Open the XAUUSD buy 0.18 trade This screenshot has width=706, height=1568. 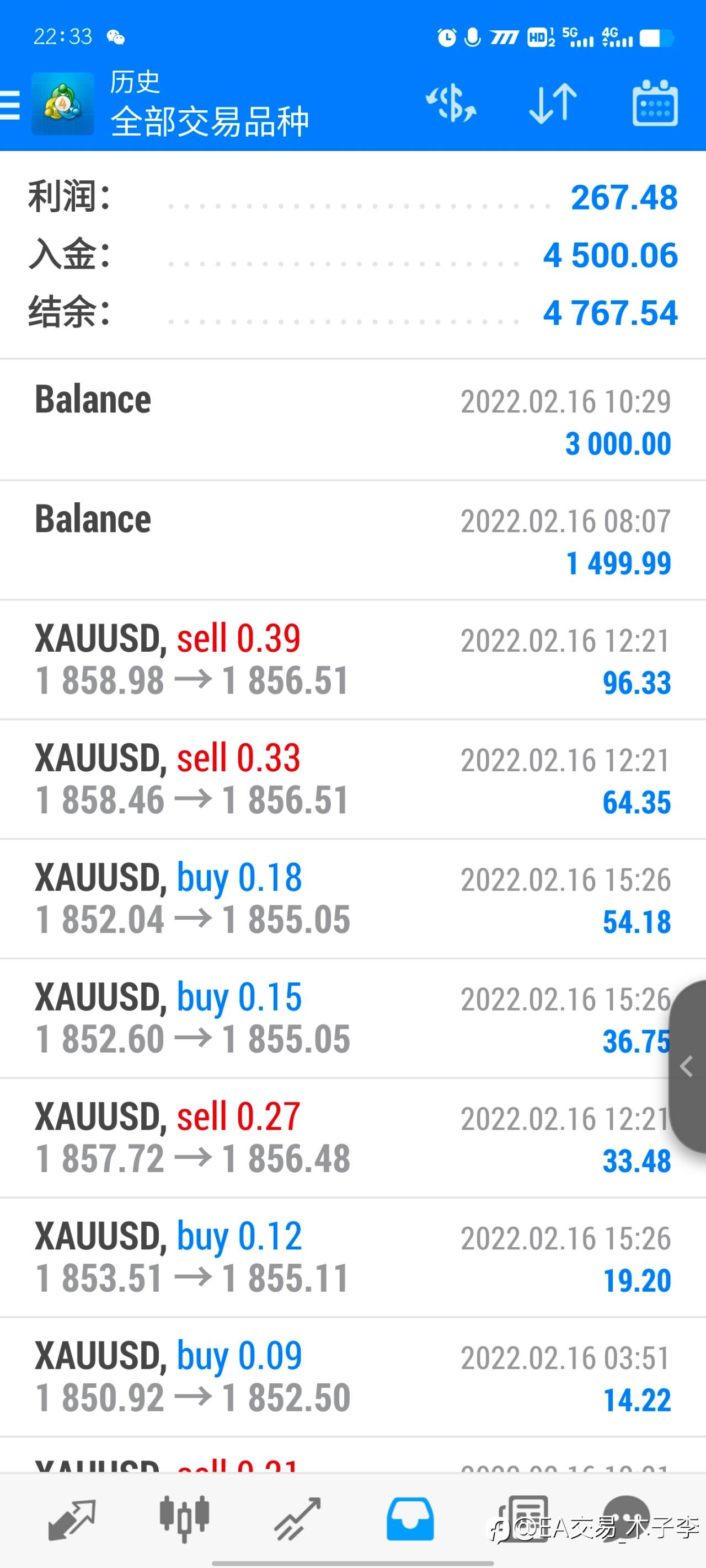click(352, 899)
